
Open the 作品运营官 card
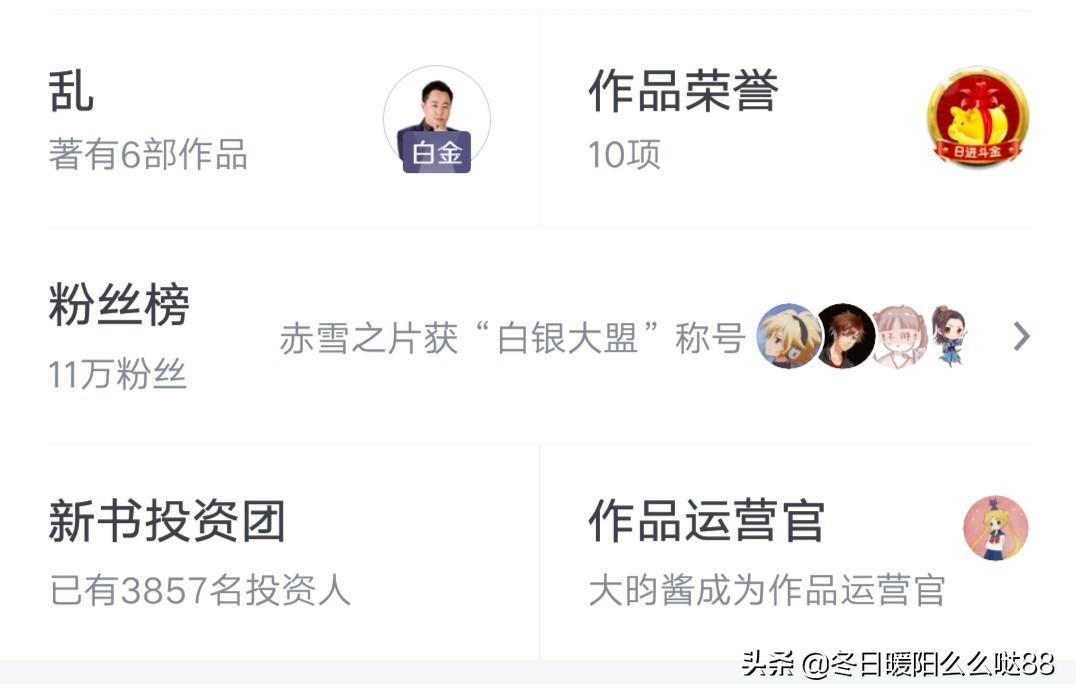click(785, 553)
